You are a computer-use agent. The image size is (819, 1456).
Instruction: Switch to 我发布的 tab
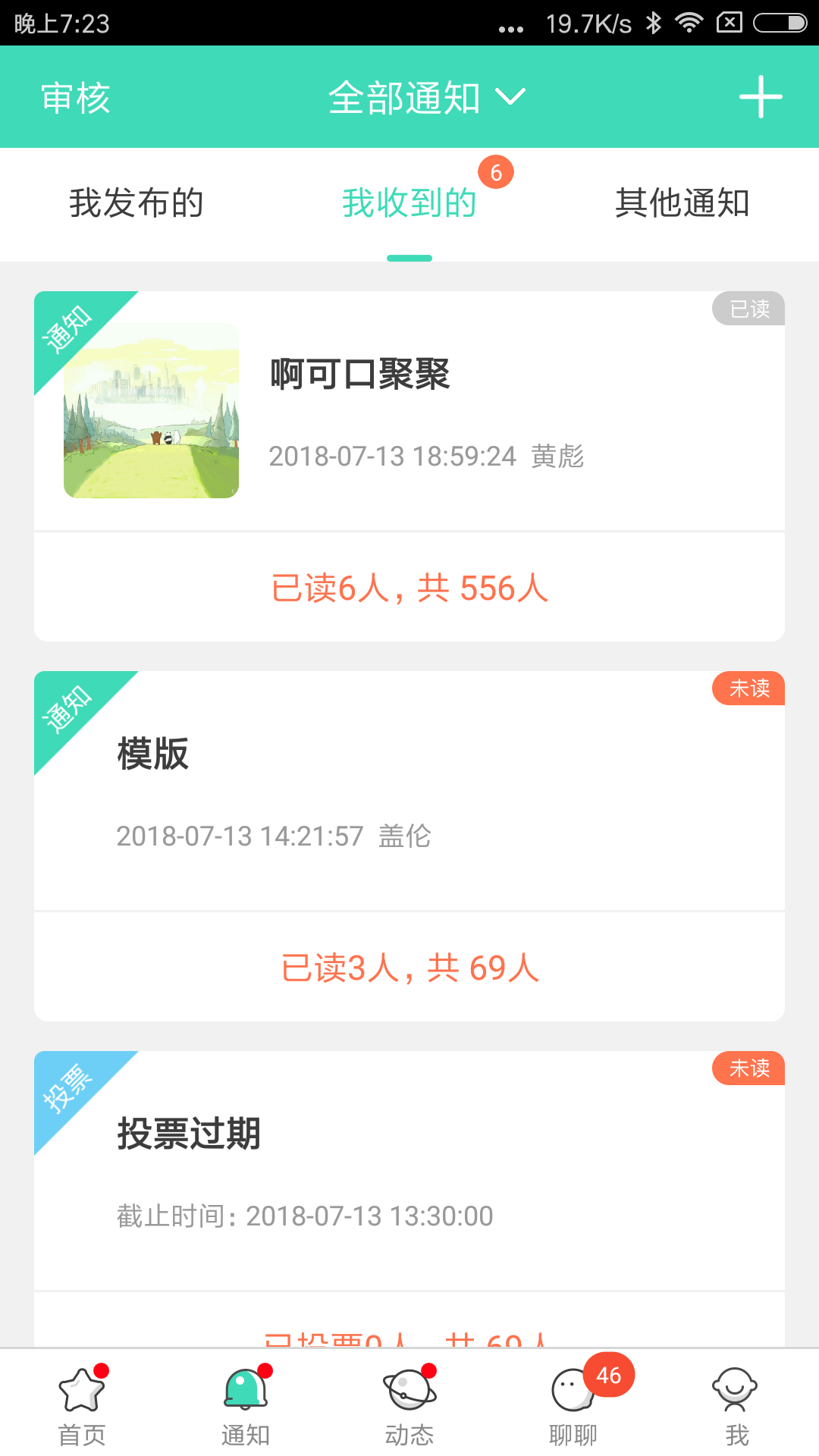[x=136, y=203]
